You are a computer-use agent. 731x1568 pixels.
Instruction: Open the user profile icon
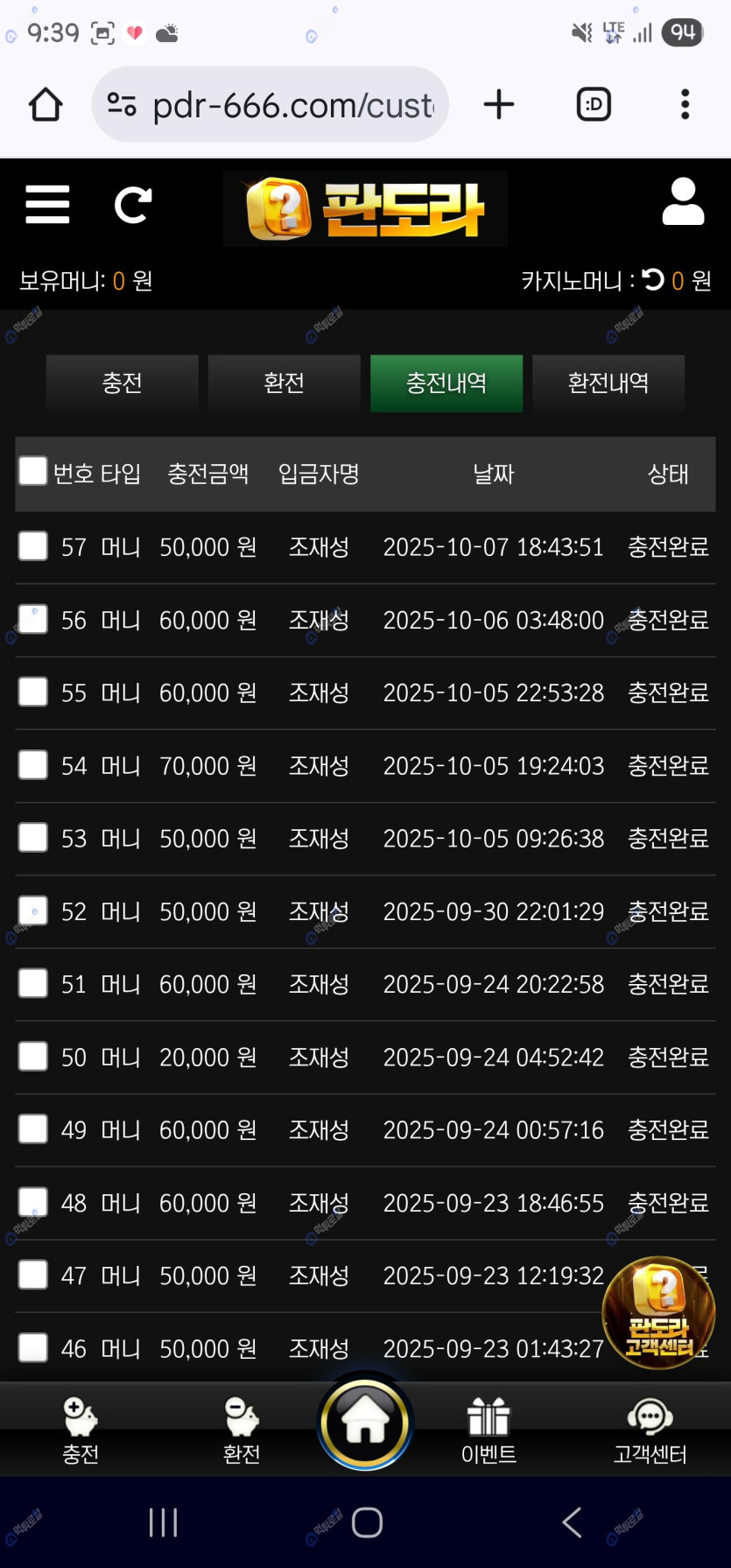(683, 202)
